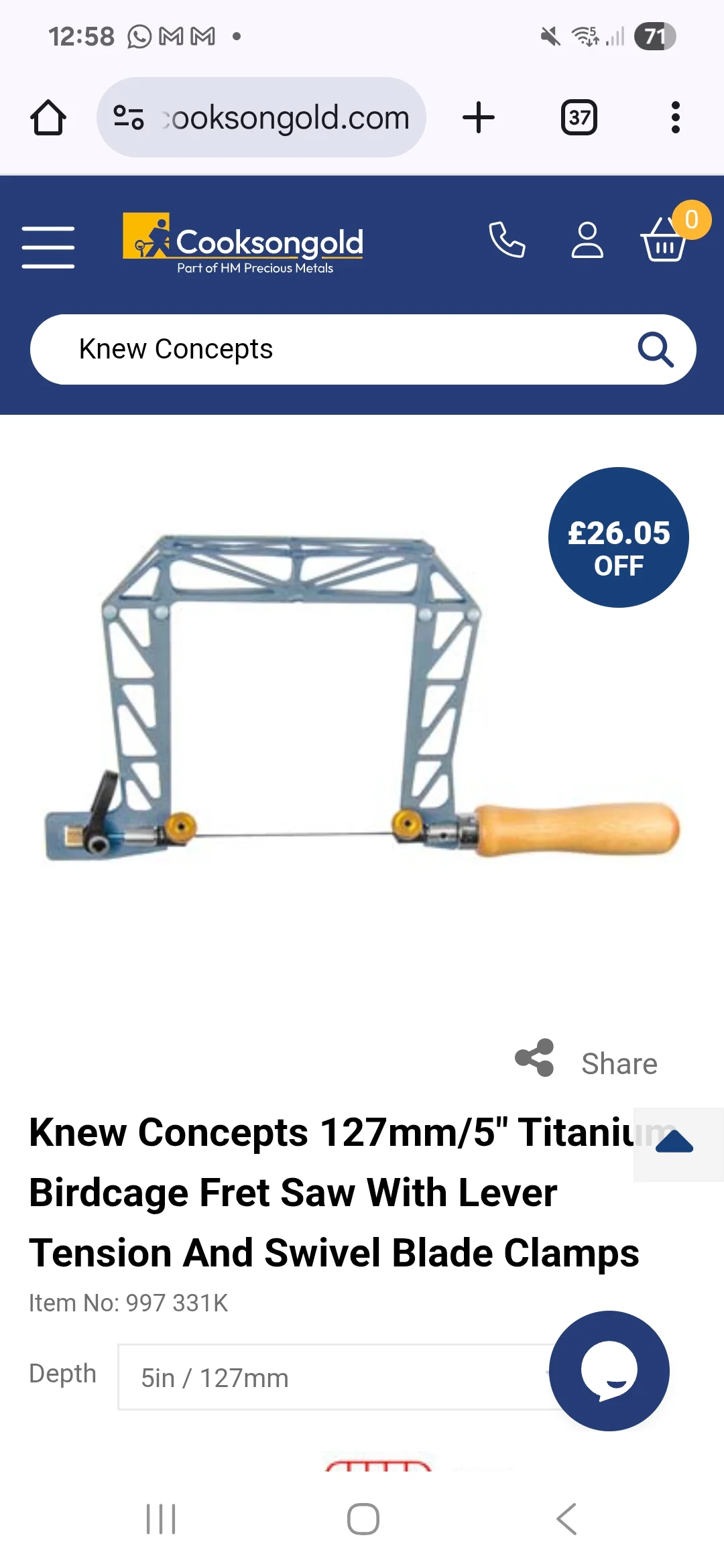Open the browser home page
Viewport: 724px width, 1568px height.
(x=48, y=118)
